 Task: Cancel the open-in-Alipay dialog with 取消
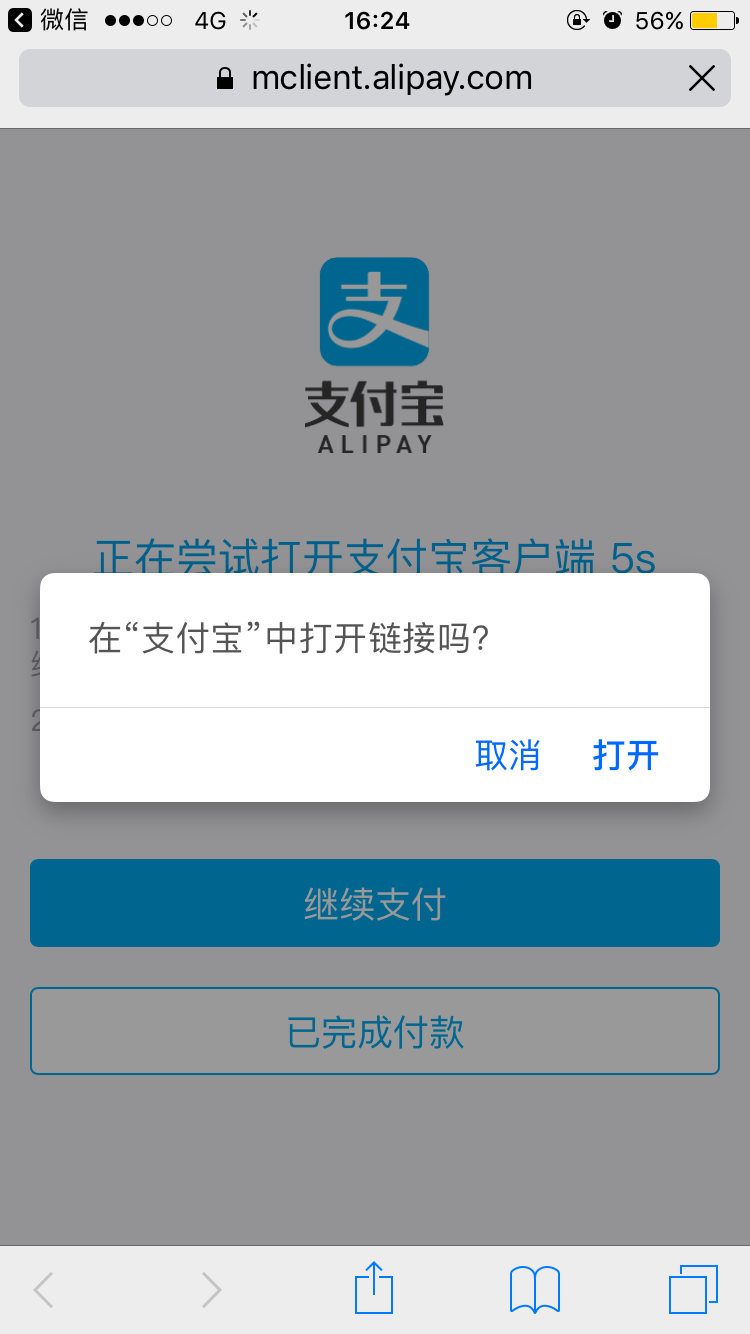tap(507, 755)
